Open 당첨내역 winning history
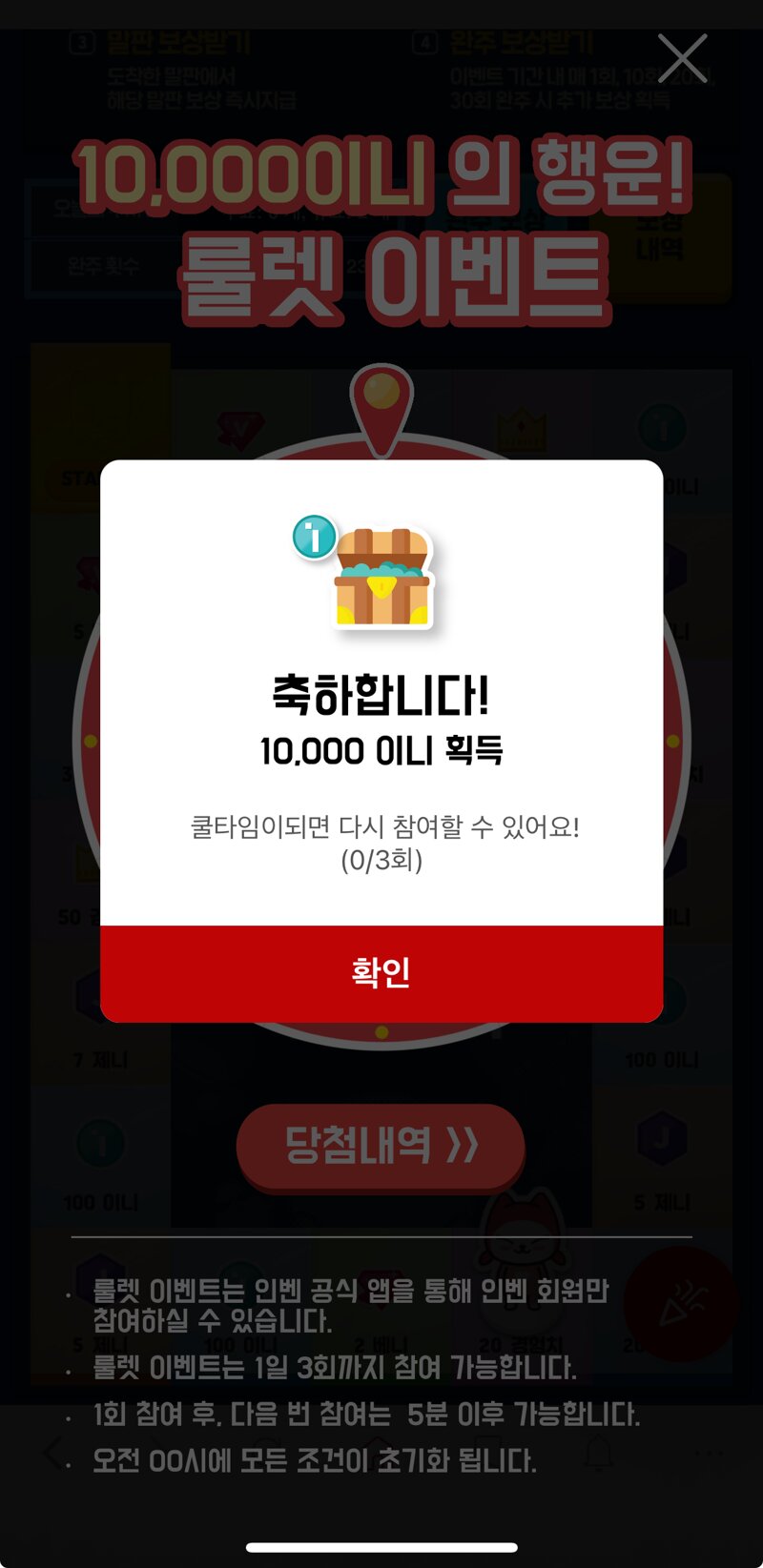Screen dimensions: 763x1568 381,1146
